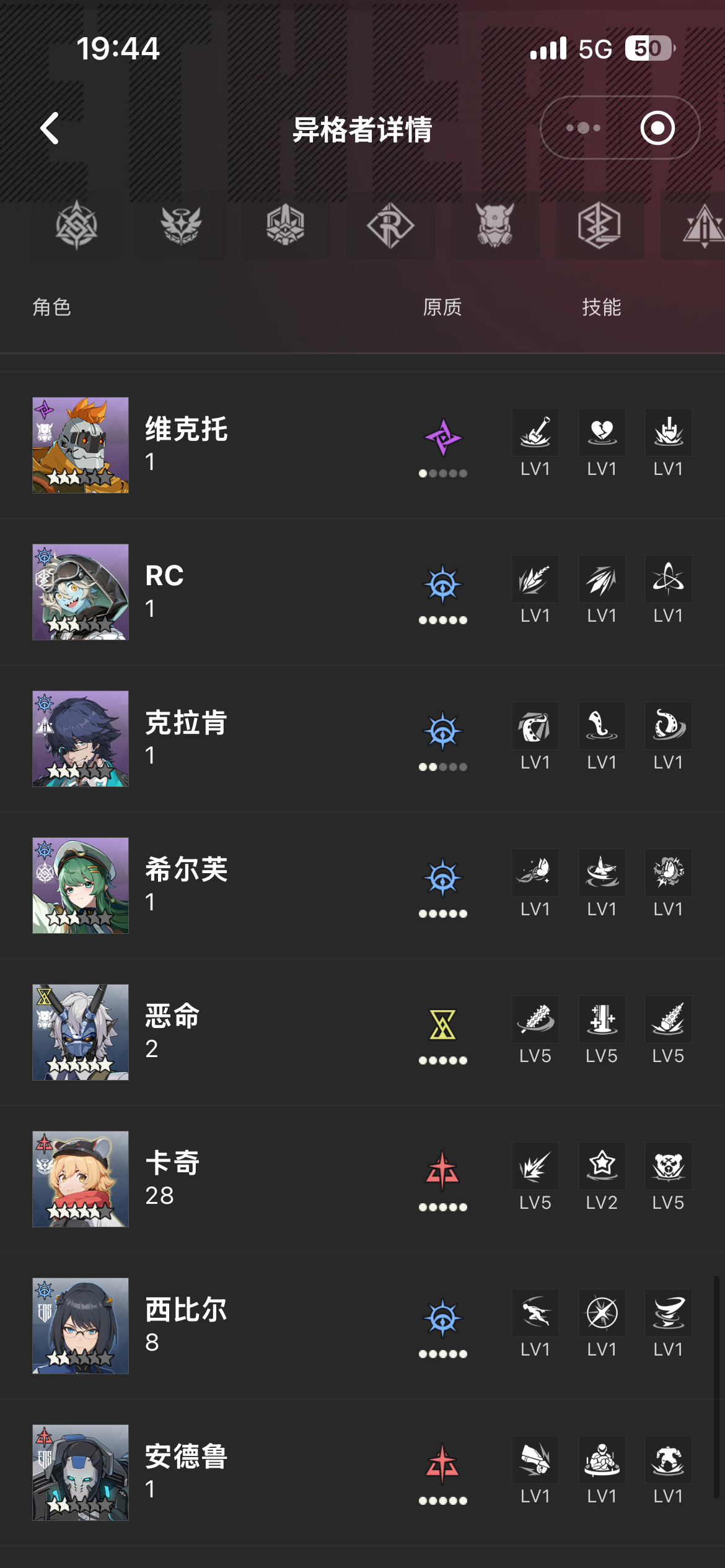Open RC's atom-shaped skill icon
The height and width of the screenshot is (1568, 725).
tap(668, 579)
